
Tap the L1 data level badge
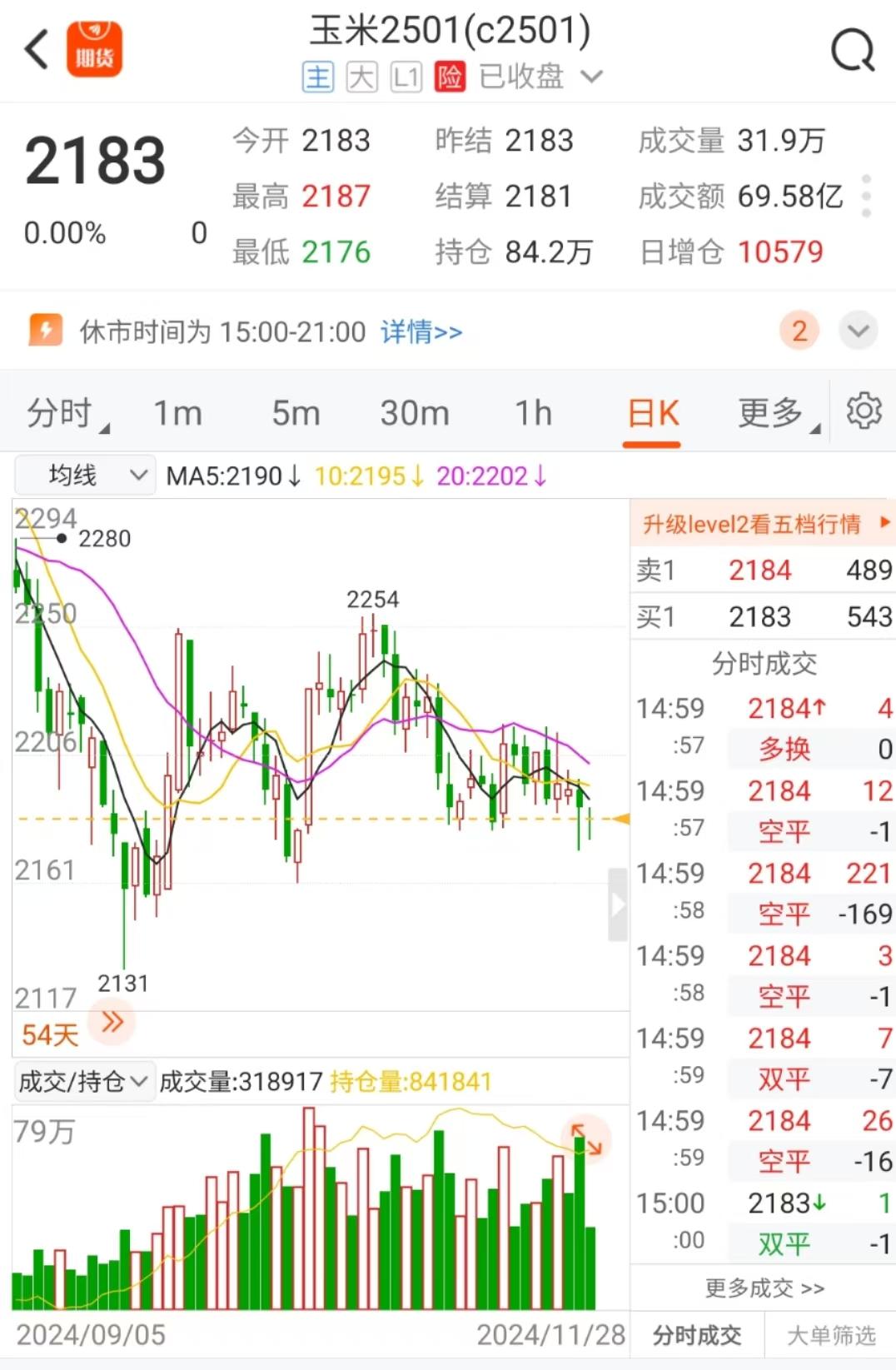pos(406,76)
